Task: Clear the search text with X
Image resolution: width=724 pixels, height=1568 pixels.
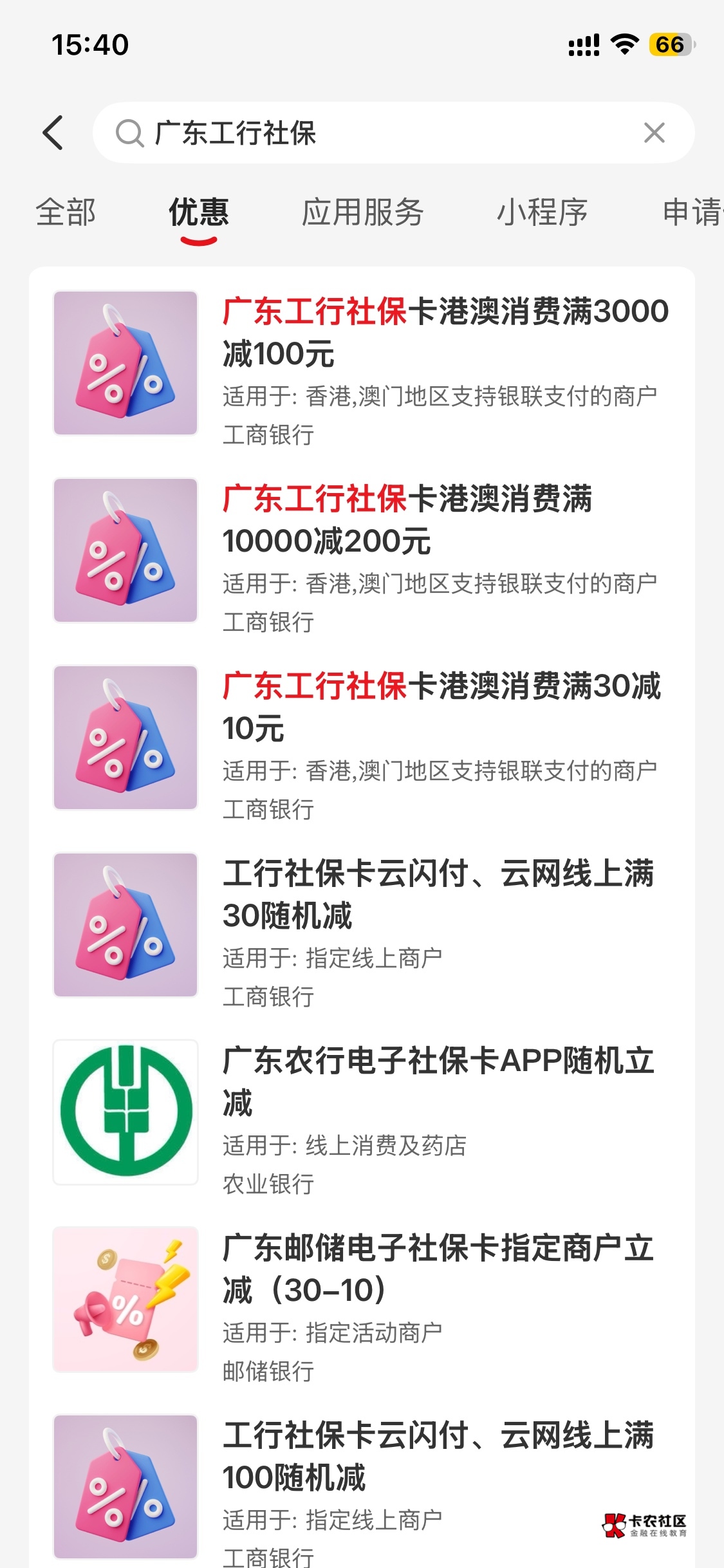Action: pos(654,133)
